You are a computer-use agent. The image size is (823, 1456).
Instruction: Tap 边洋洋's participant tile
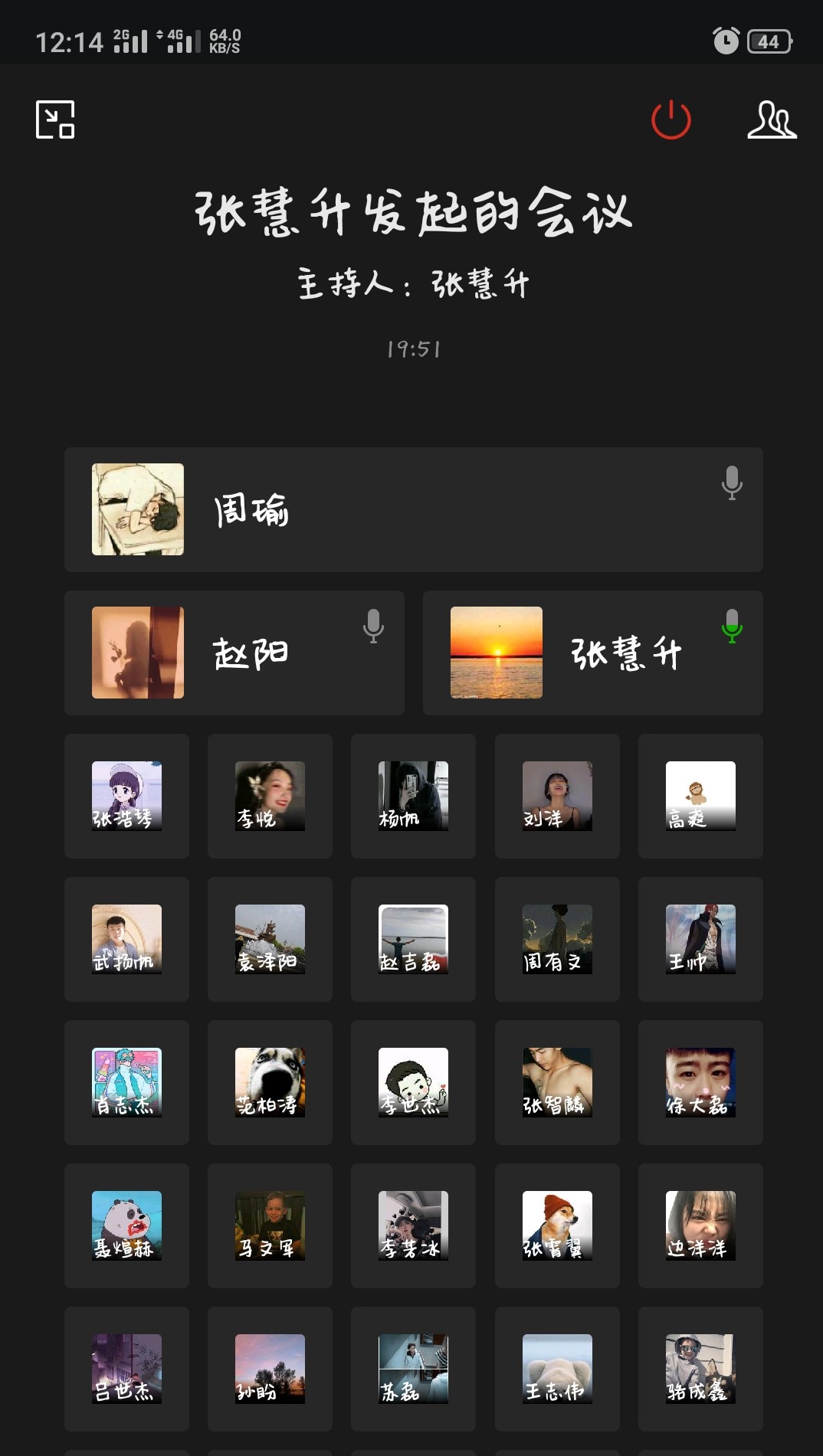coord(700,1225)
